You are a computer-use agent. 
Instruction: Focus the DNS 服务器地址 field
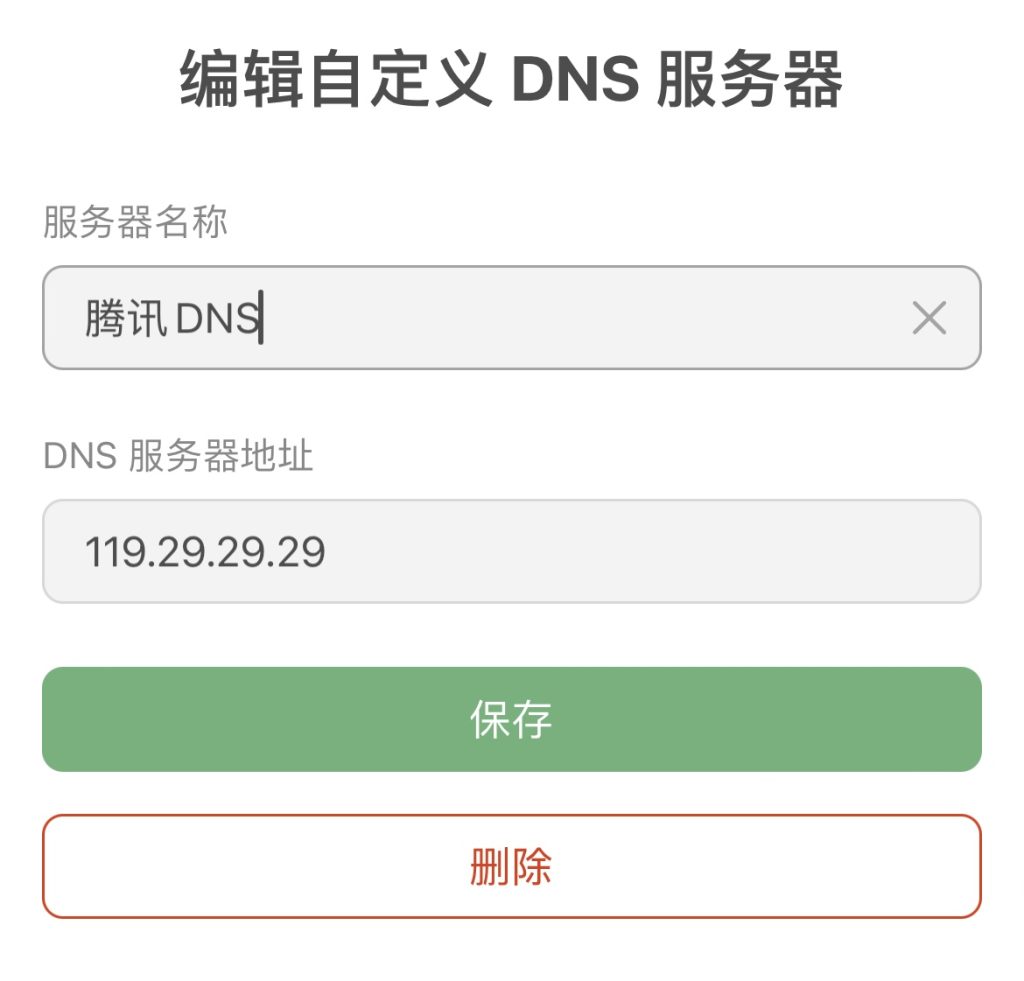(x=511, y=552)
